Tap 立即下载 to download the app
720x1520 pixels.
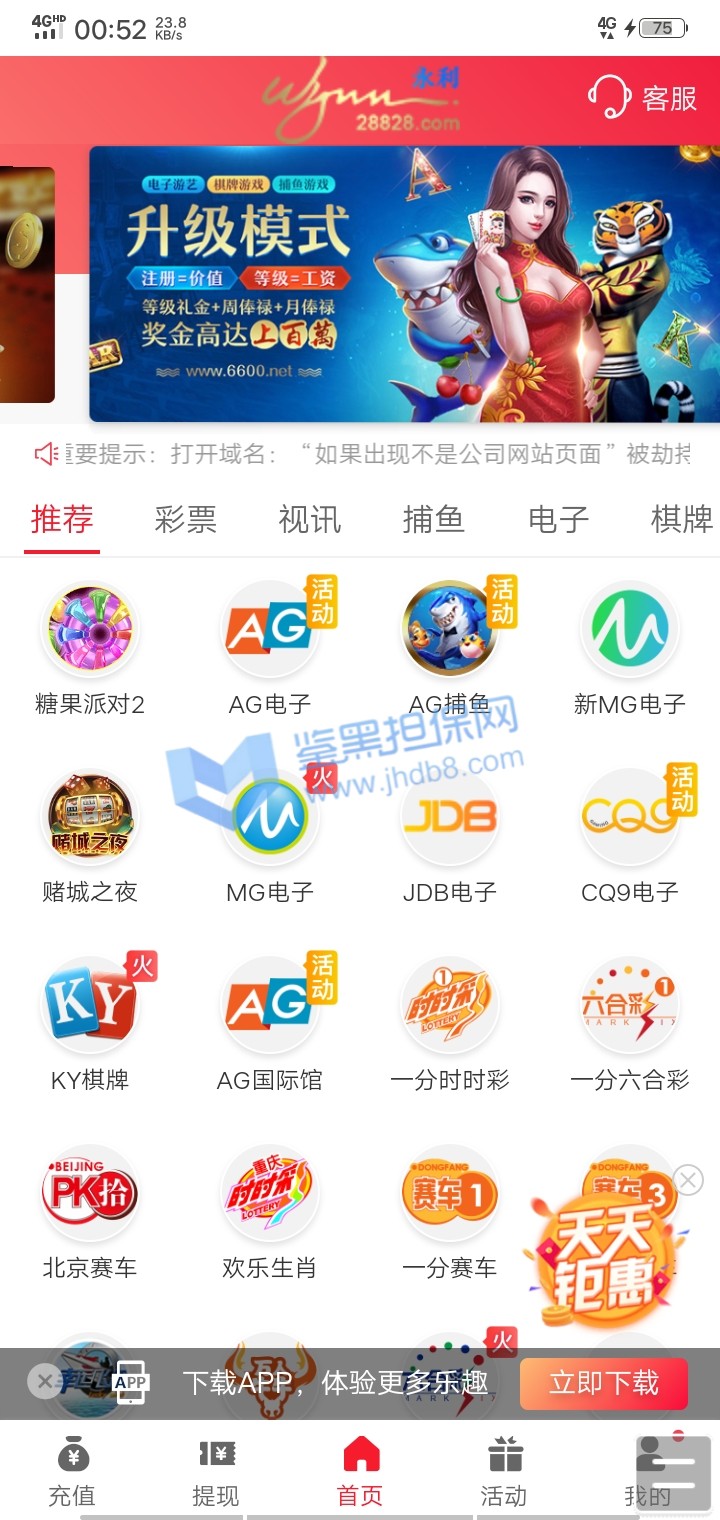(x=604, y=1383)
